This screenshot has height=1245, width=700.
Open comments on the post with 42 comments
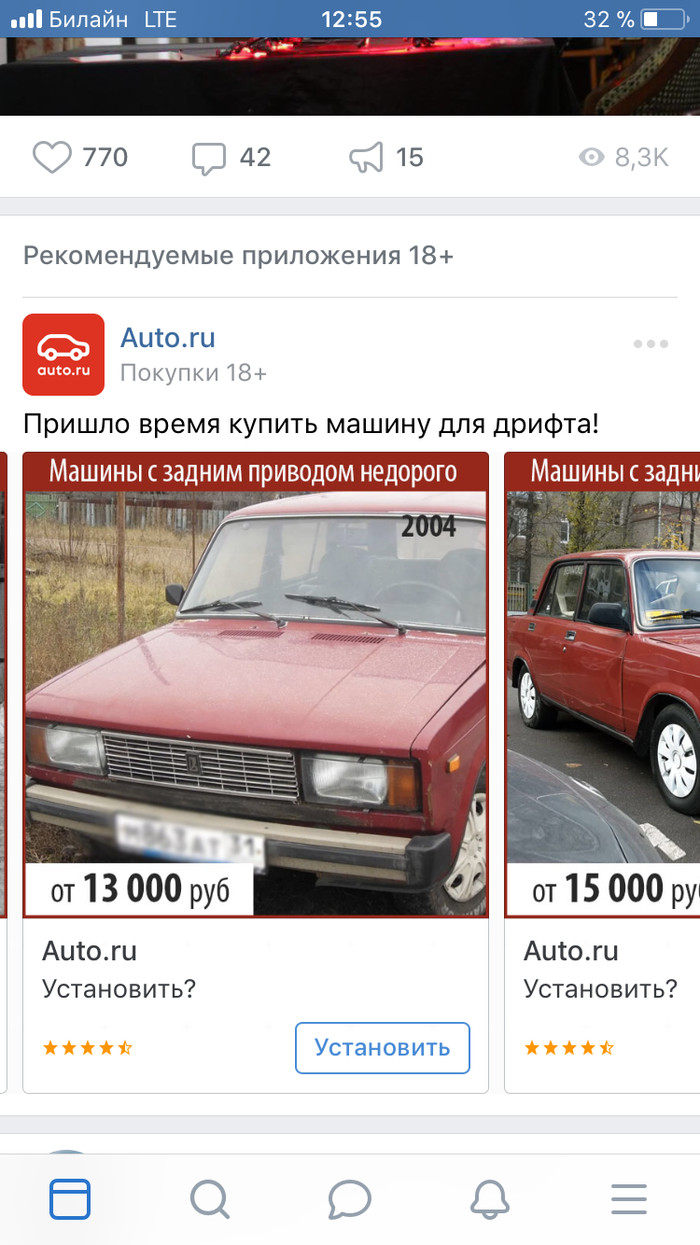pyautogui.click(x=209, y=158)
